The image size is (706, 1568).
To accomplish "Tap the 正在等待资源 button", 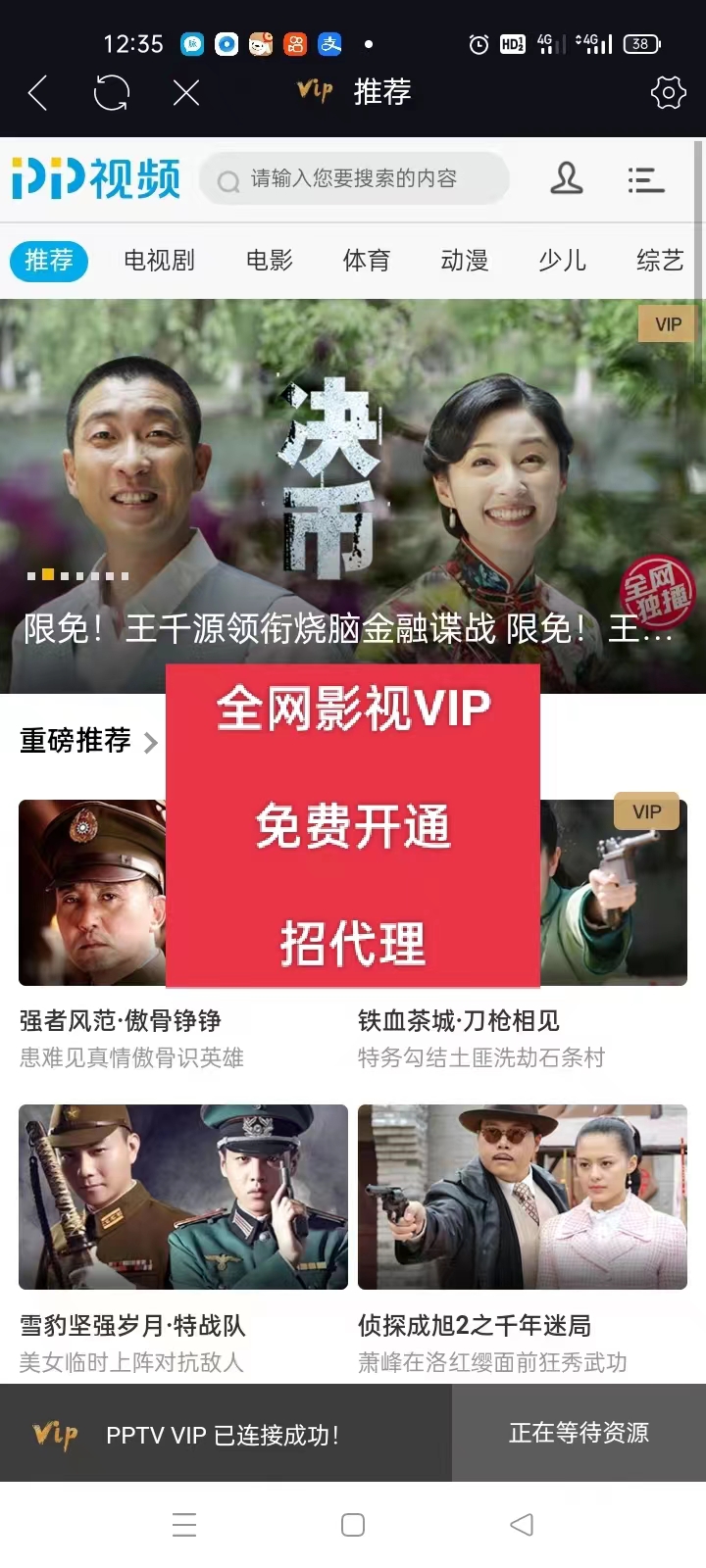I will click(579, 1433).
